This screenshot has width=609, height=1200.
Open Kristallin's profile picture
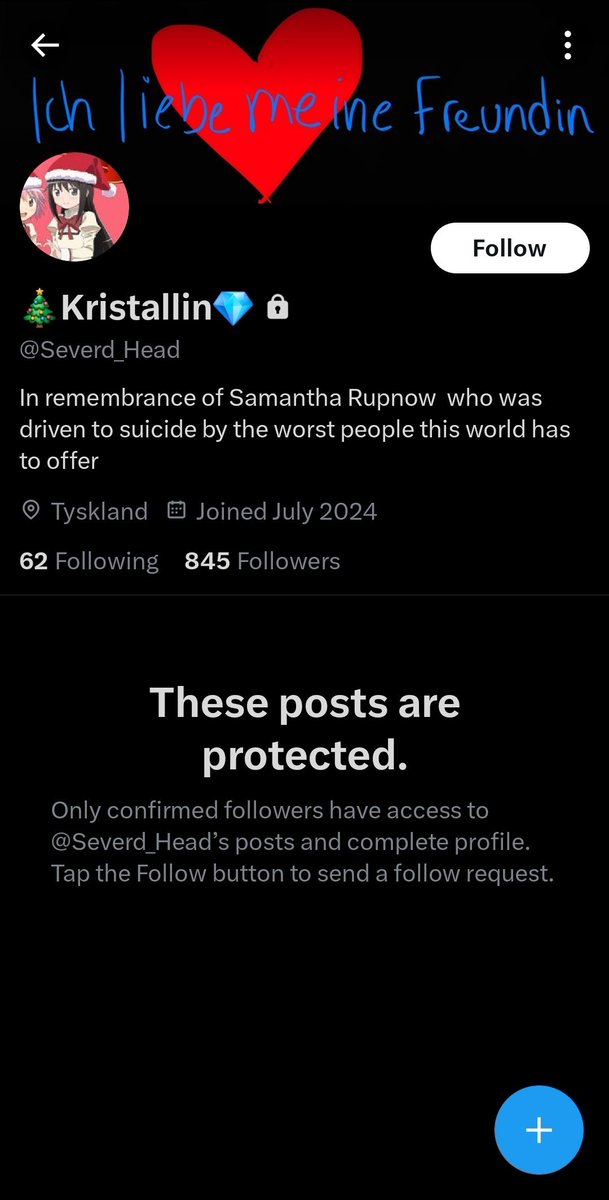coord(74,207)
